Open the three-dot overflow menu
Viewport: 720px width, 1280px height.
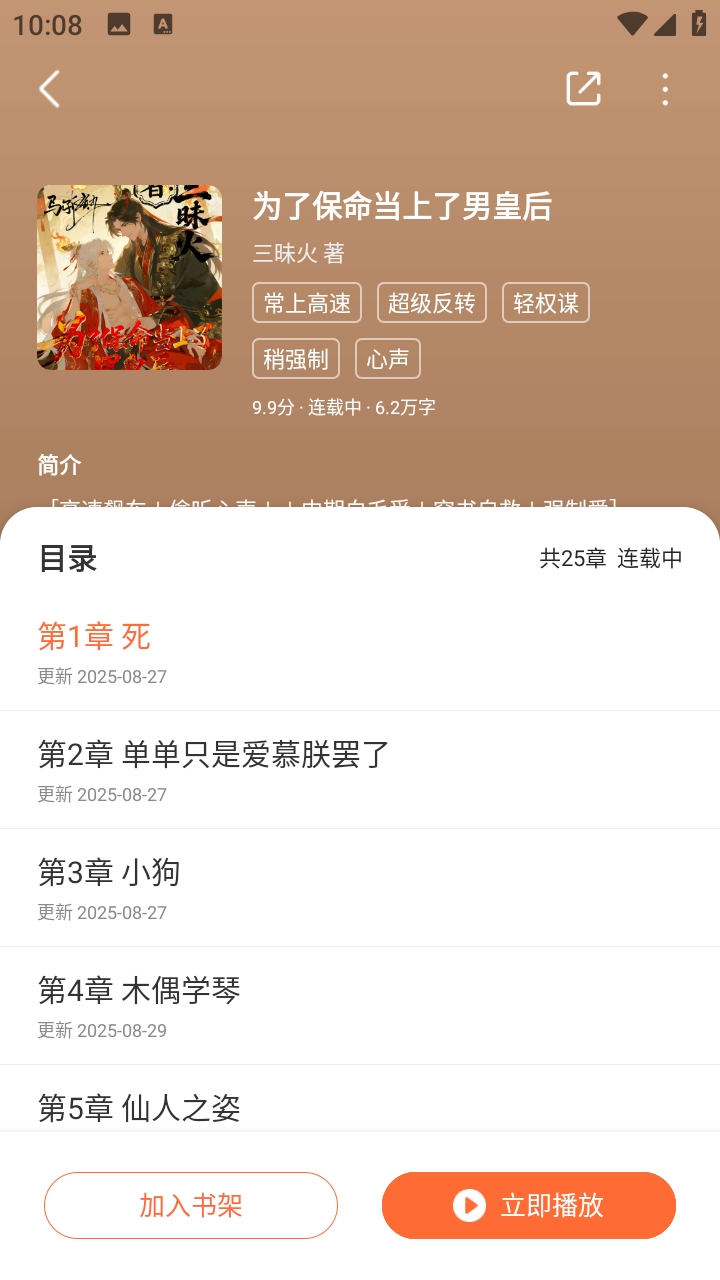pyautogui.click(x=665, y=89)
